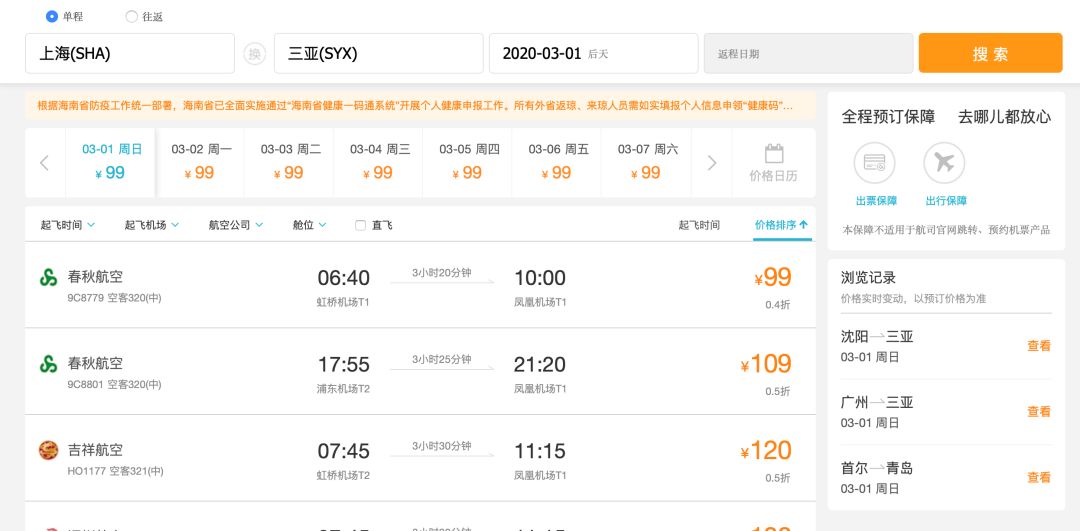Check the 直飞 direct-flight box
1080x531 pixels.
[361, 225]
